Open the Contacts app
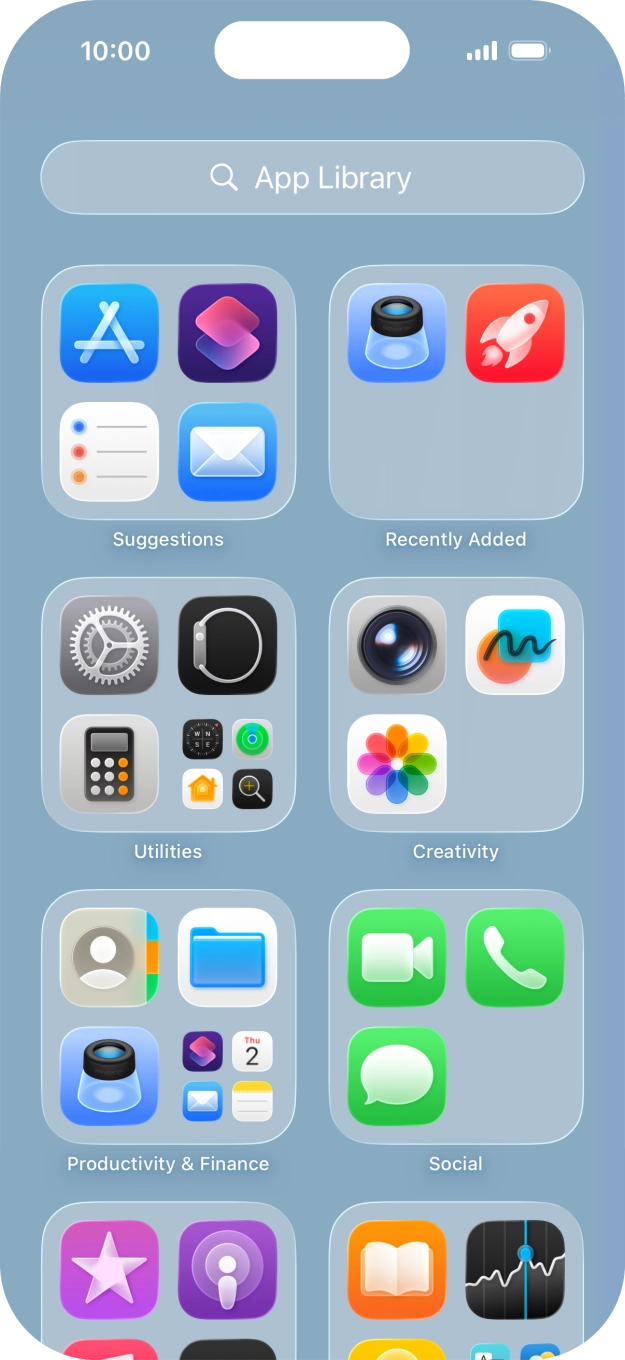Screen dimensions: 625x1360 pos(109,957)
